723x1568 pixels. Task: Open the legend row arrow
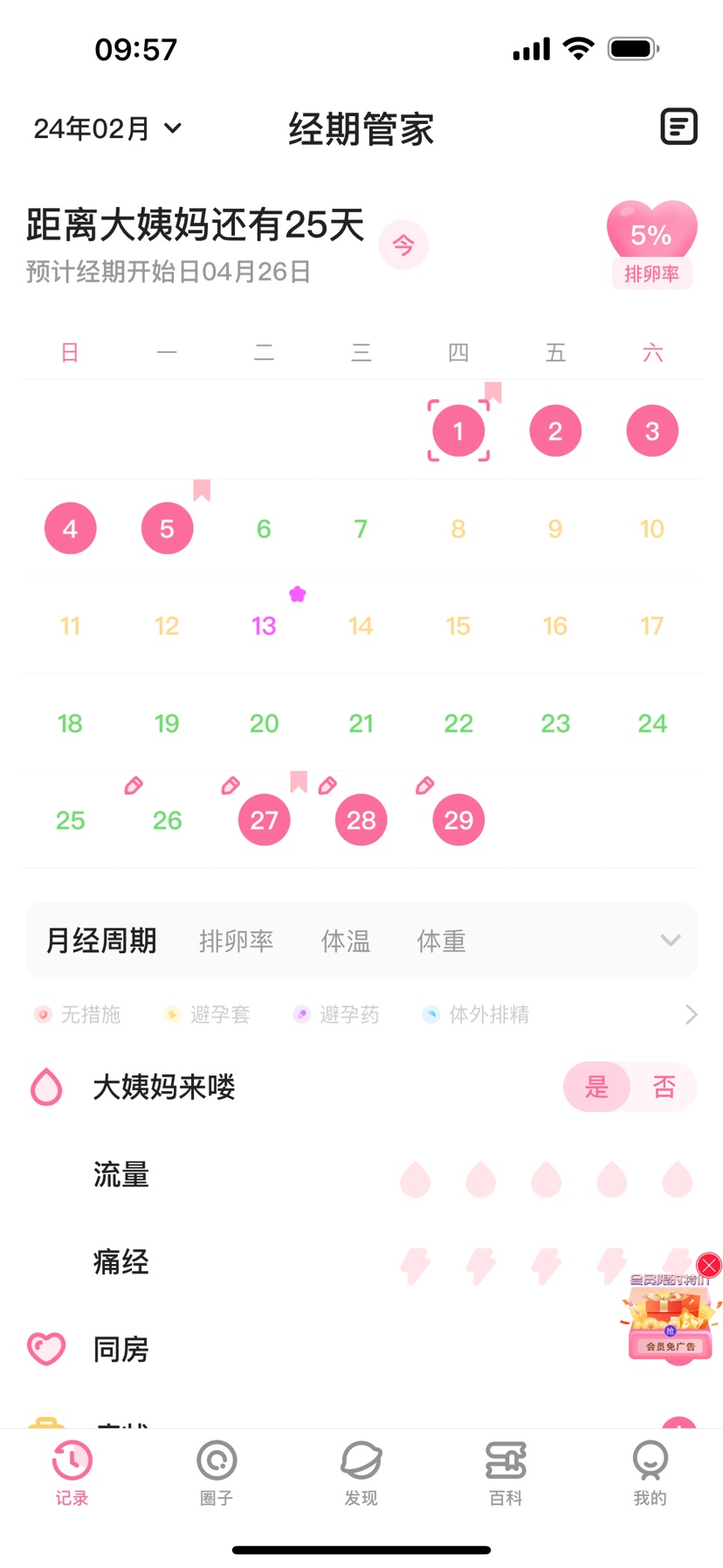[x=691, y=1014]
